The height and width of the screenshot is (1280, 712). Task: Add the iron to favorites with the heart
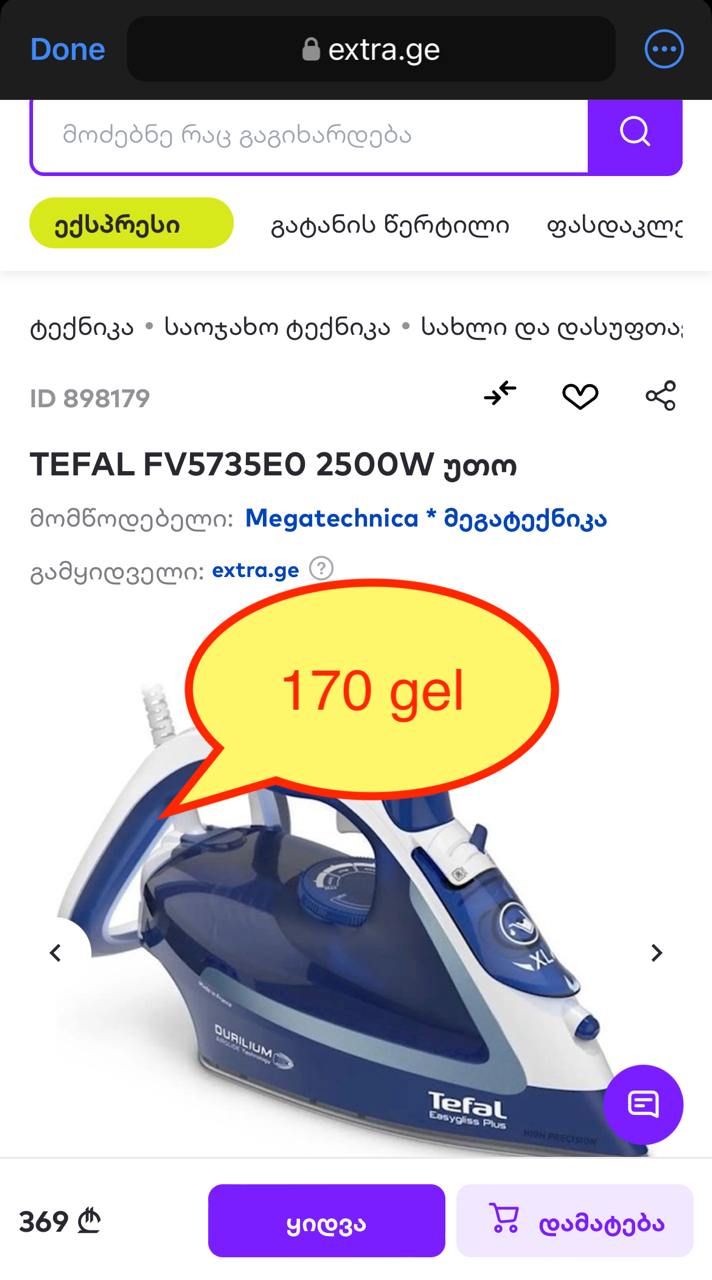click(580, 396)
